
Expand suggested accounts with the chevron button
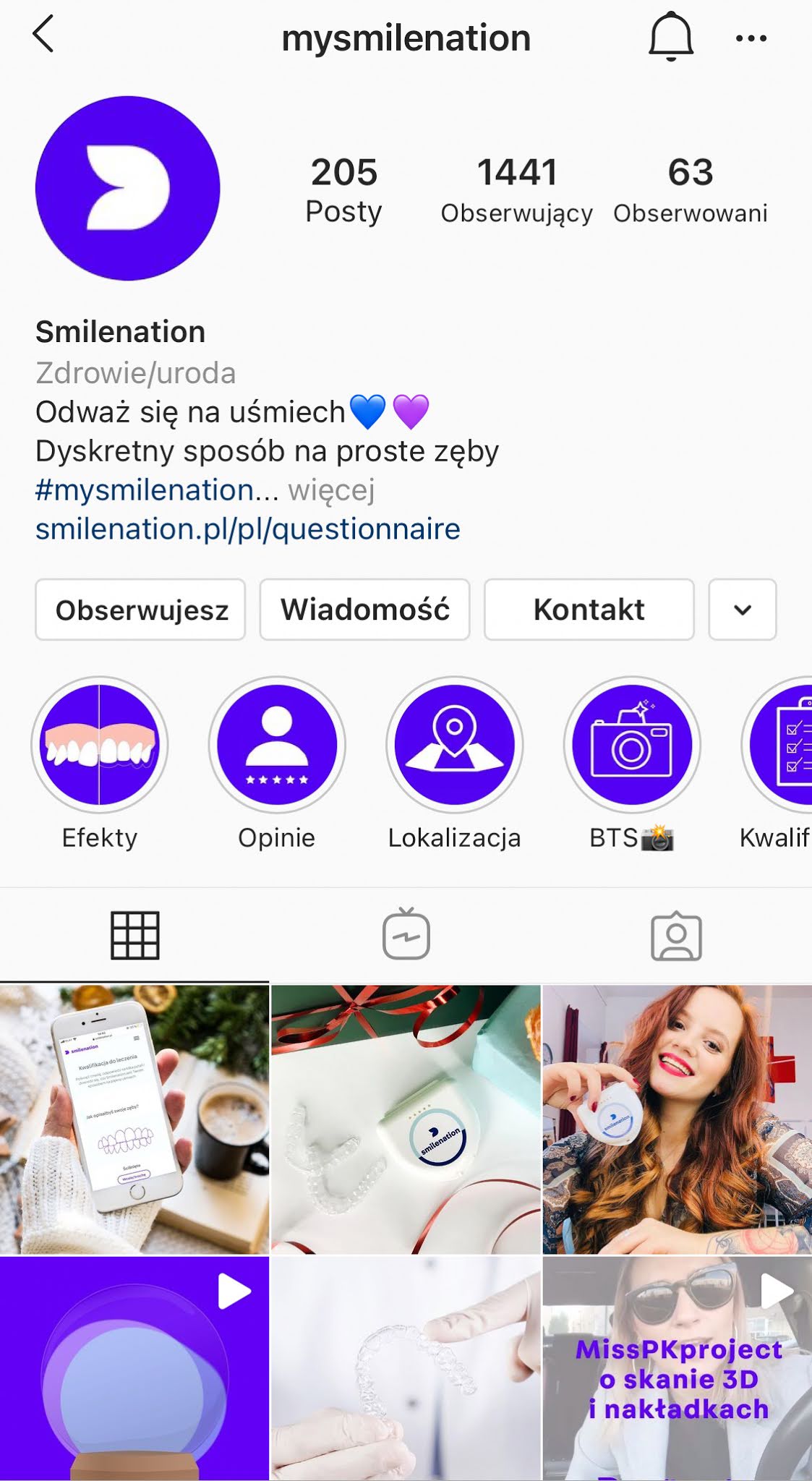[x=742, y=610]
